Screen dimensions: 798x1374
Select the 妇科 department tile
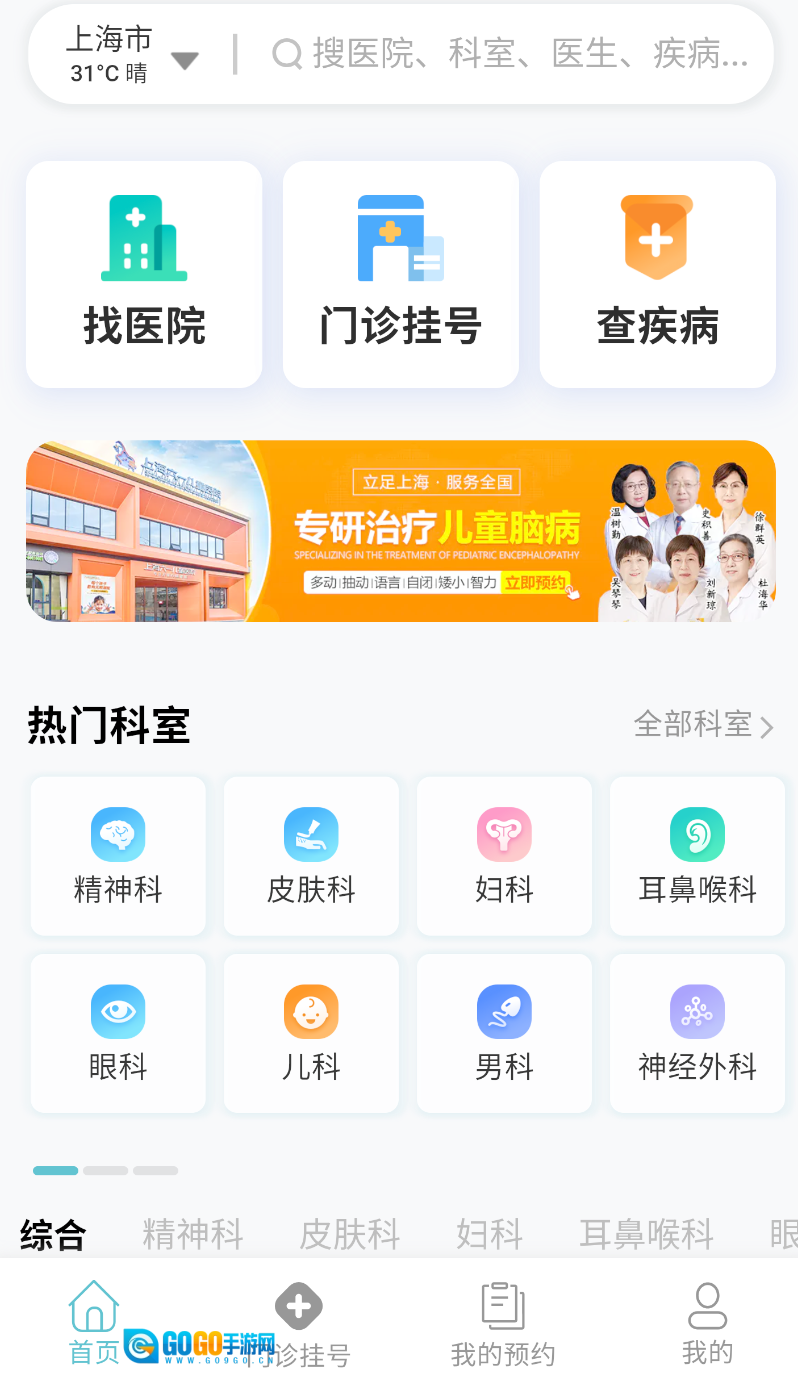pos(504,856)
